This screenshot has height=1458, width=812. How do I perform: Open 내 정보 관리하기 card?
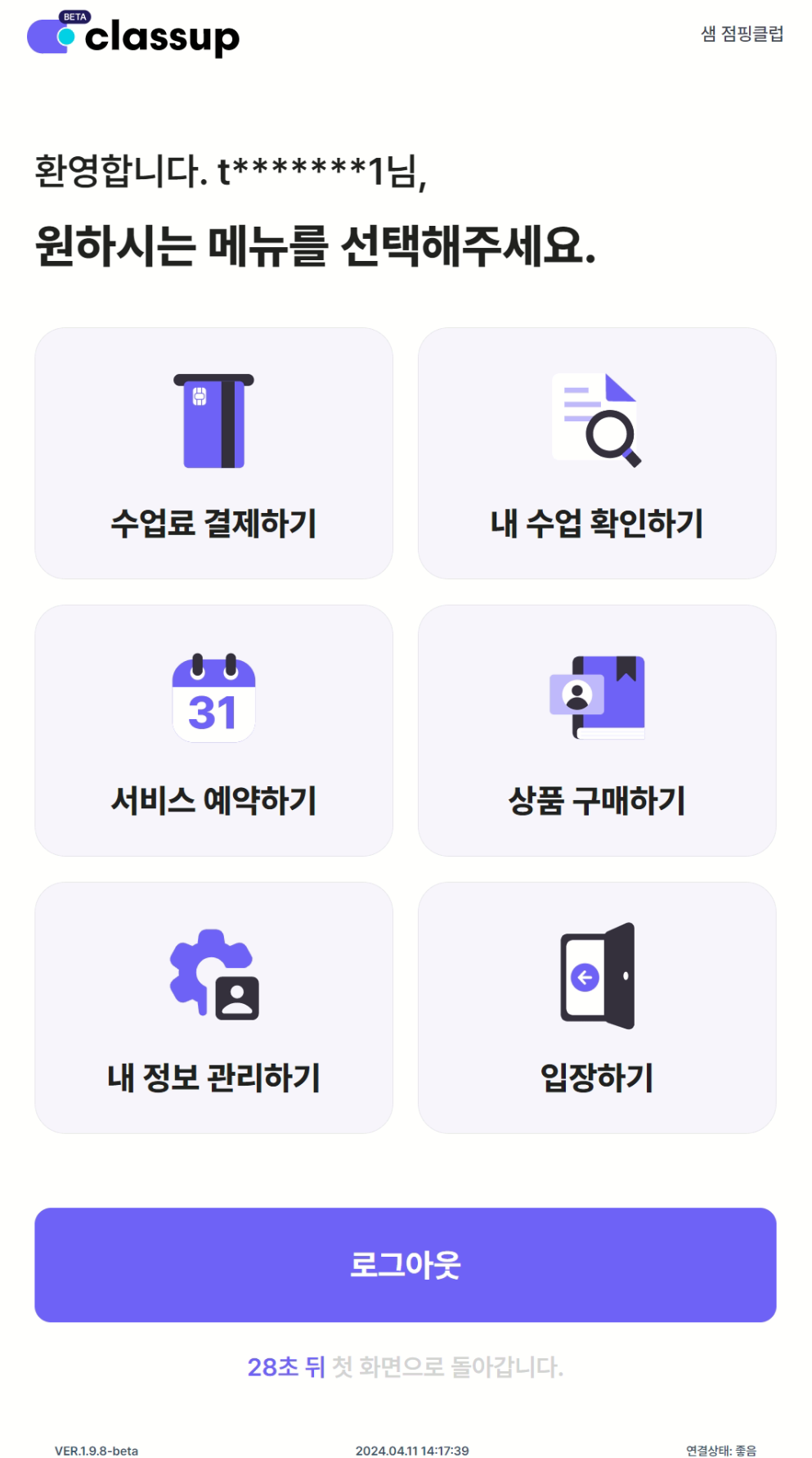[213, 1007]
